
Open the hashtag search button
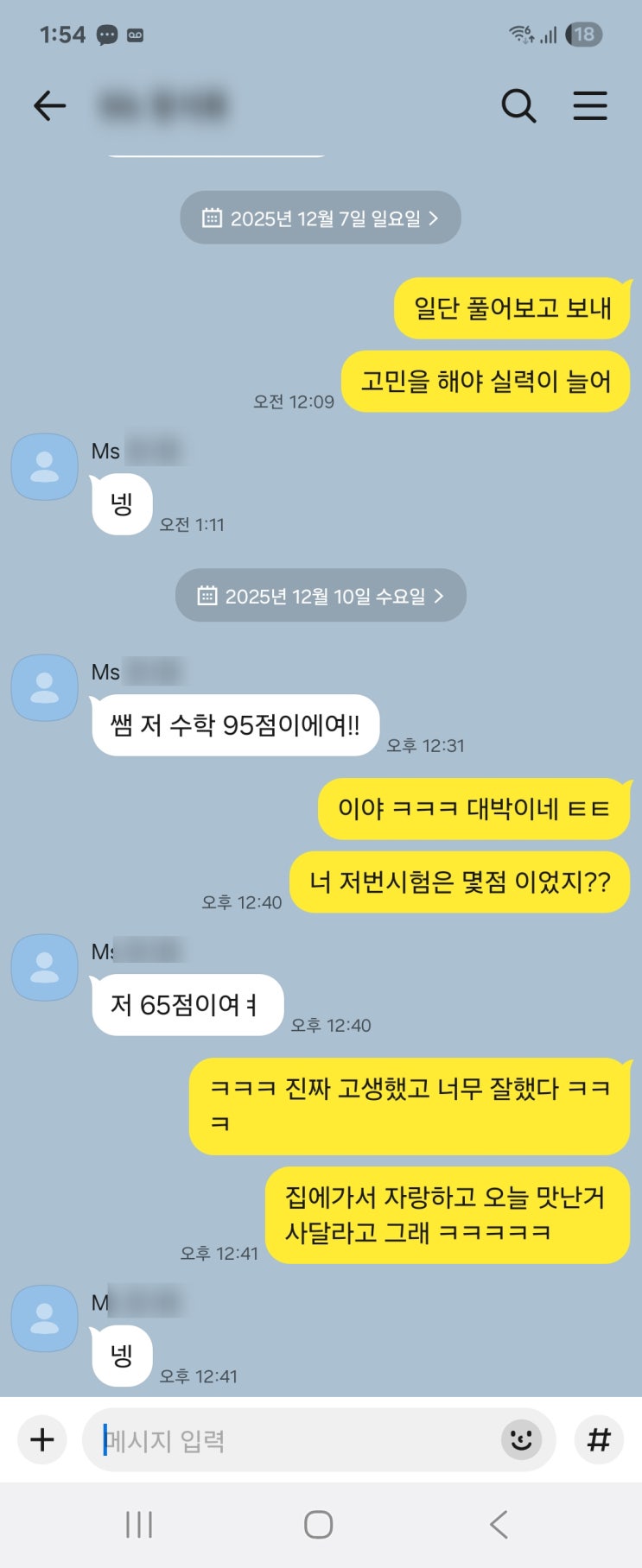click(598, 1439)
